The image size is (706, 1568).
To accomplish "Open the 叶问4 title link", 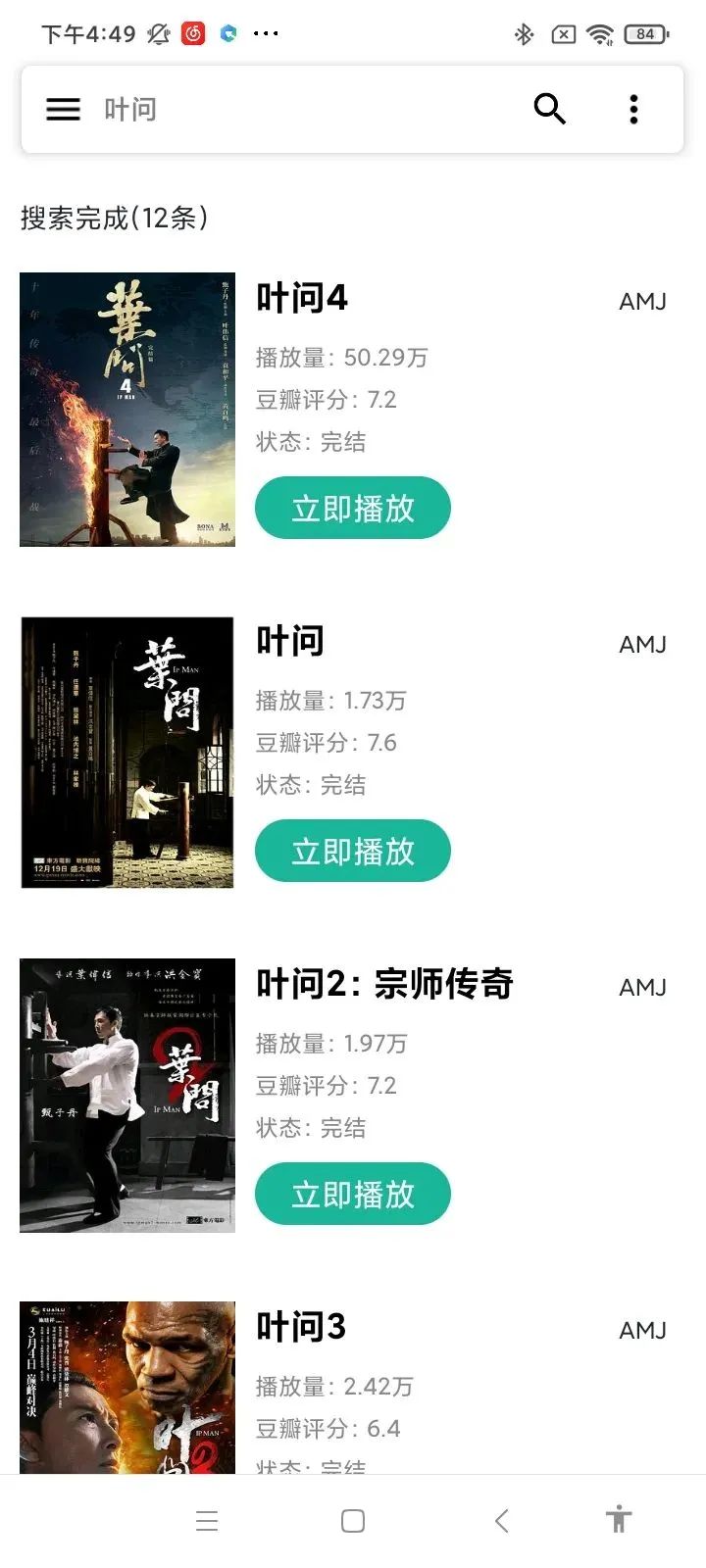I will (x=301, y=298).
